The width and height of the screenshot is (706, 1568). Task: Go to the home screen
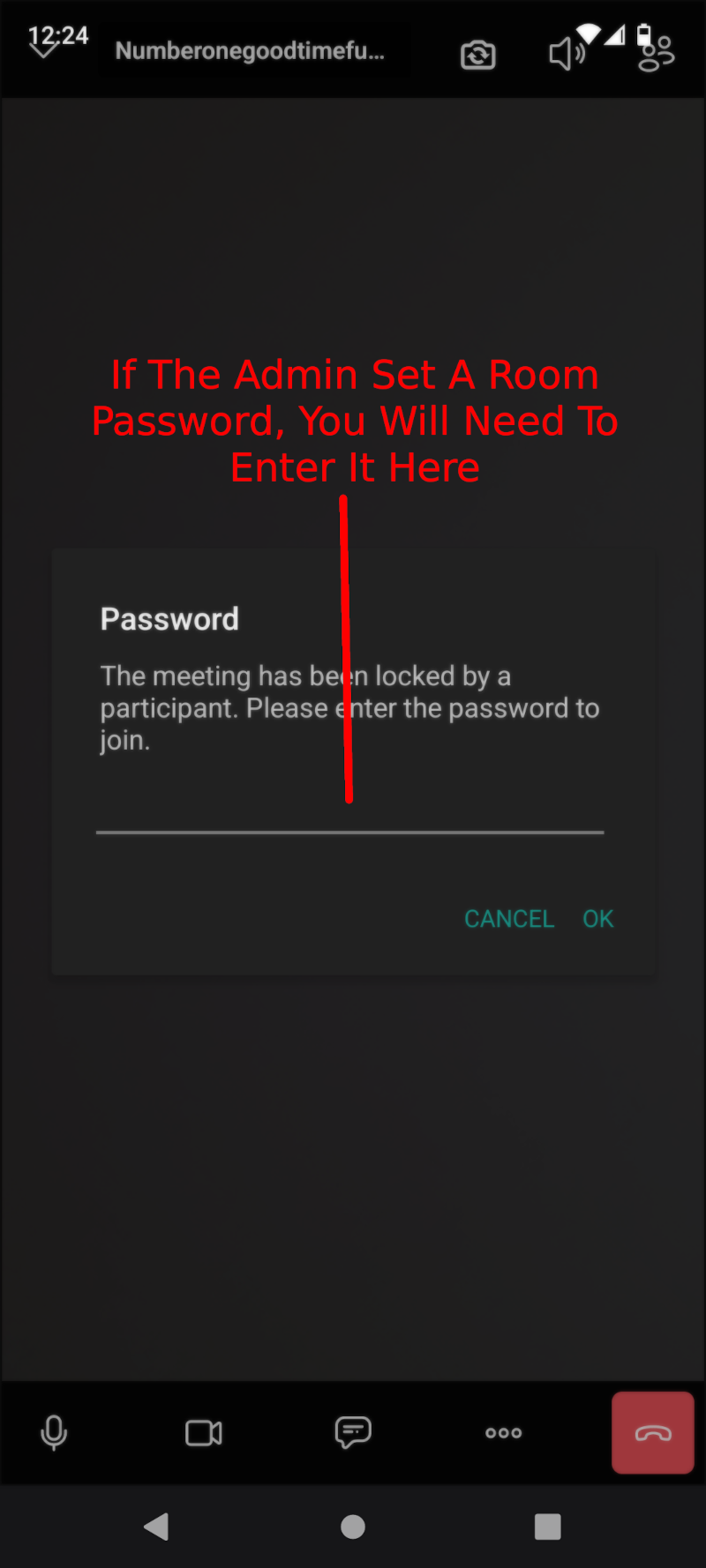[x=353, y=1527]
